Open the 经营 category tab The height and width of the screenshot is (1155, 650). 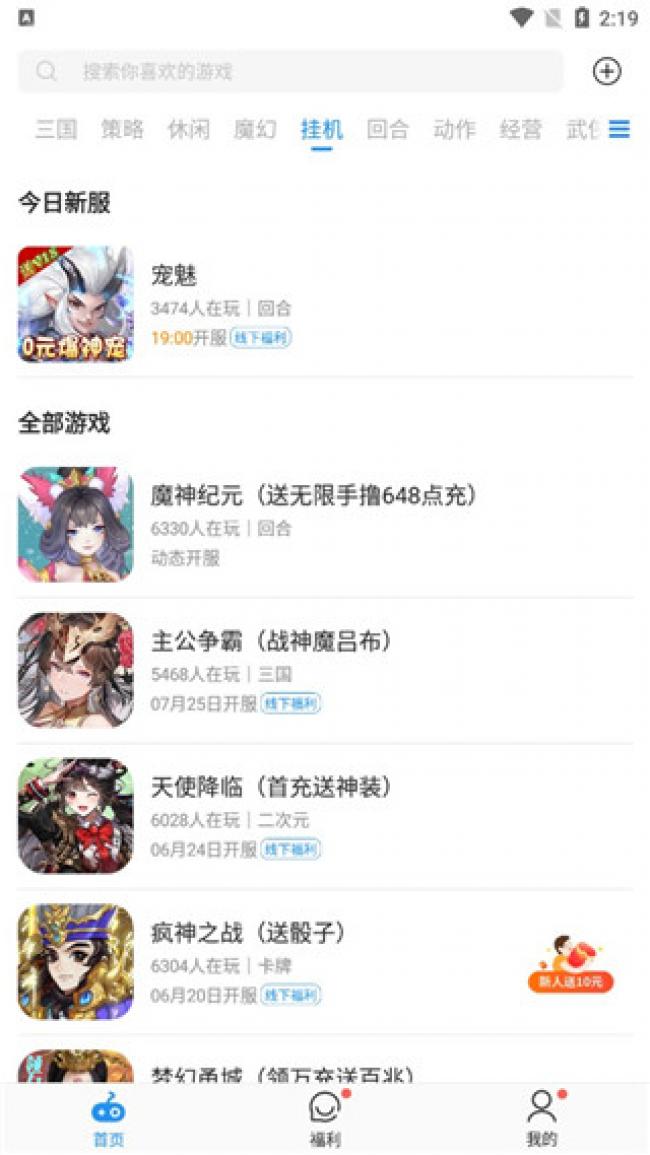[x=521, y=129]
